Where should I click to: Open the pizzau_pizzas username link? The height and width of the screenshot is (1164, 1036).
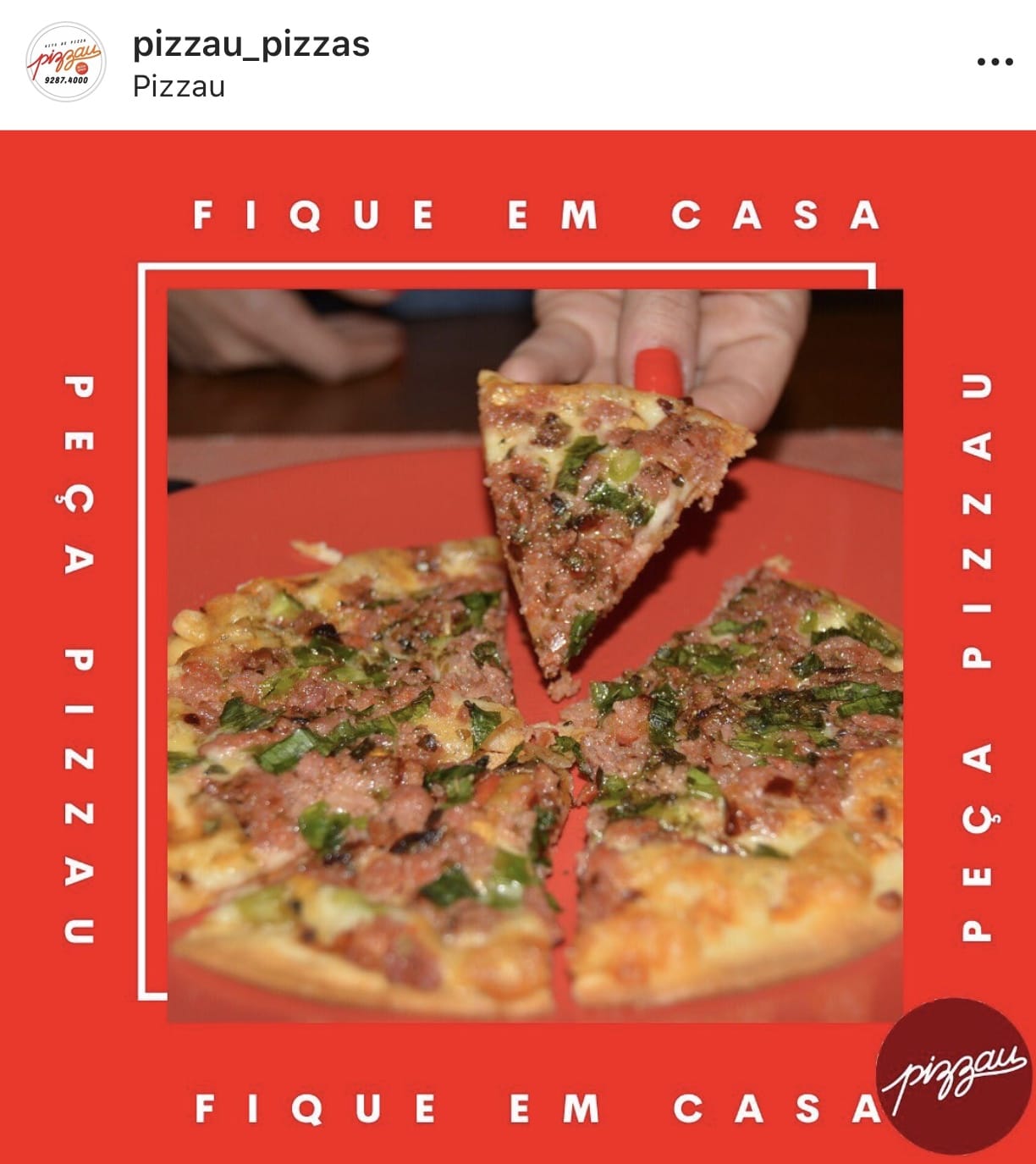[251, 44]
